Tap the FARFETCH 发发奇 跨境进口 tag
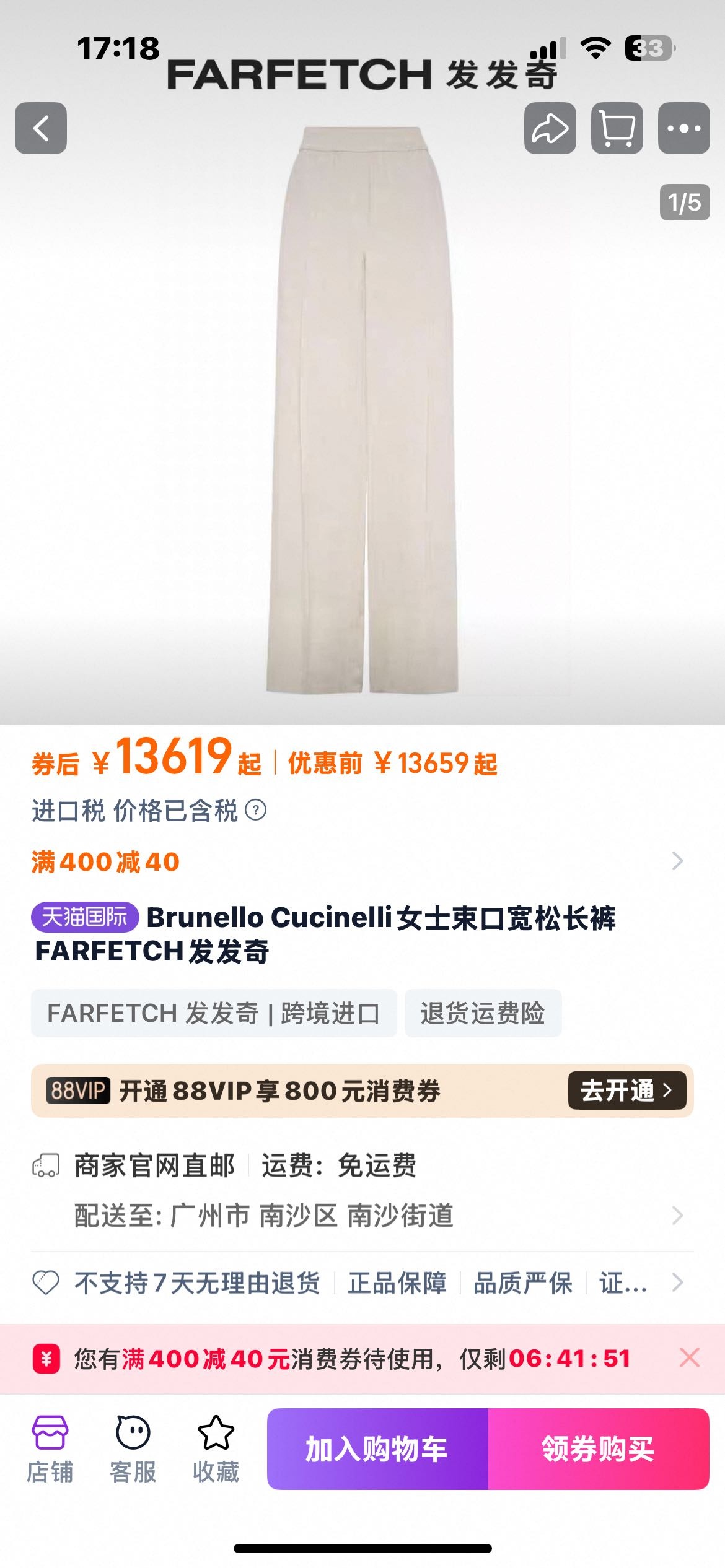The height and width of the screenshot is (1568, 725). 214,1013
